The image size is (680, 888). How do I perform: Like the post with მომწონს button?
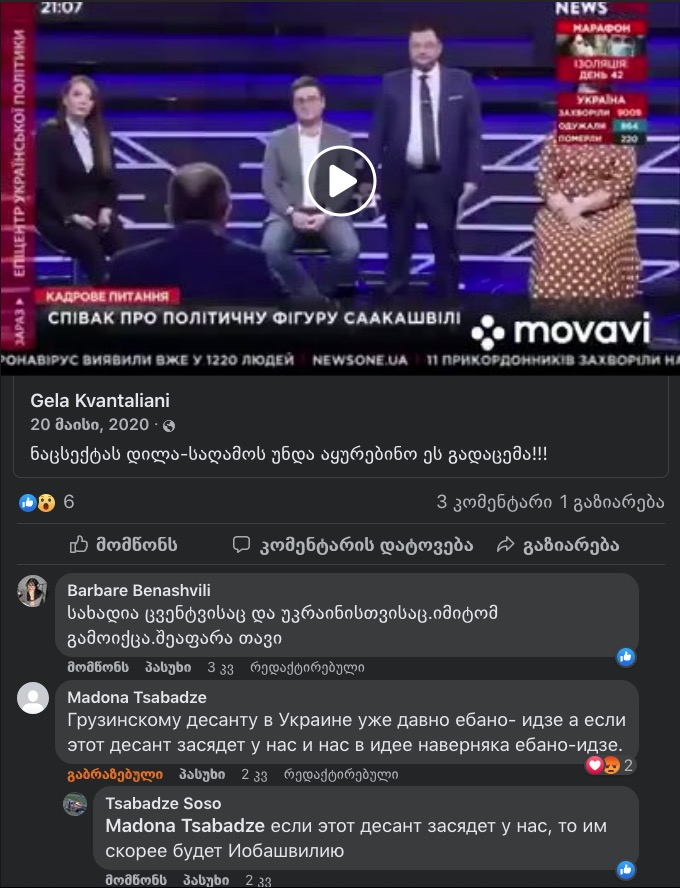124,545
